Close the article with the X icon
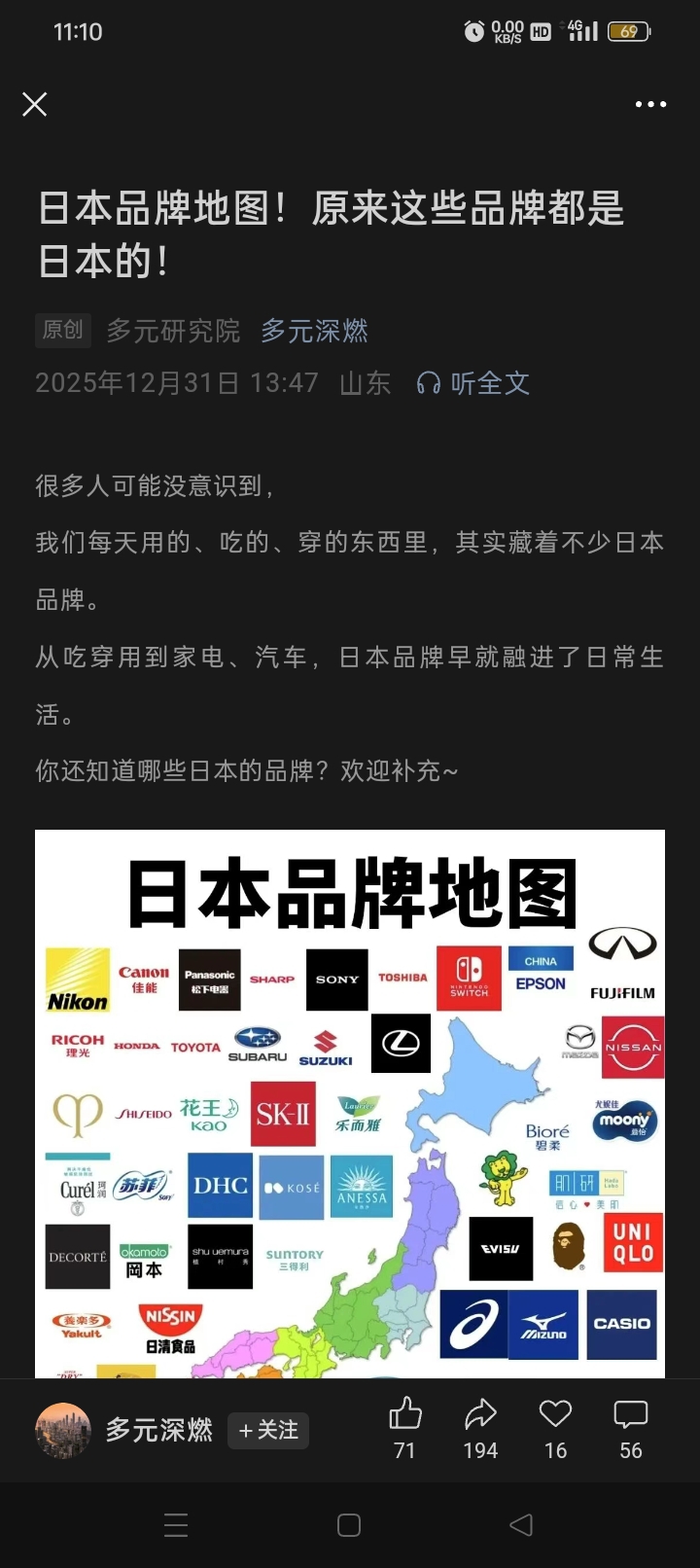 [35, 104]
